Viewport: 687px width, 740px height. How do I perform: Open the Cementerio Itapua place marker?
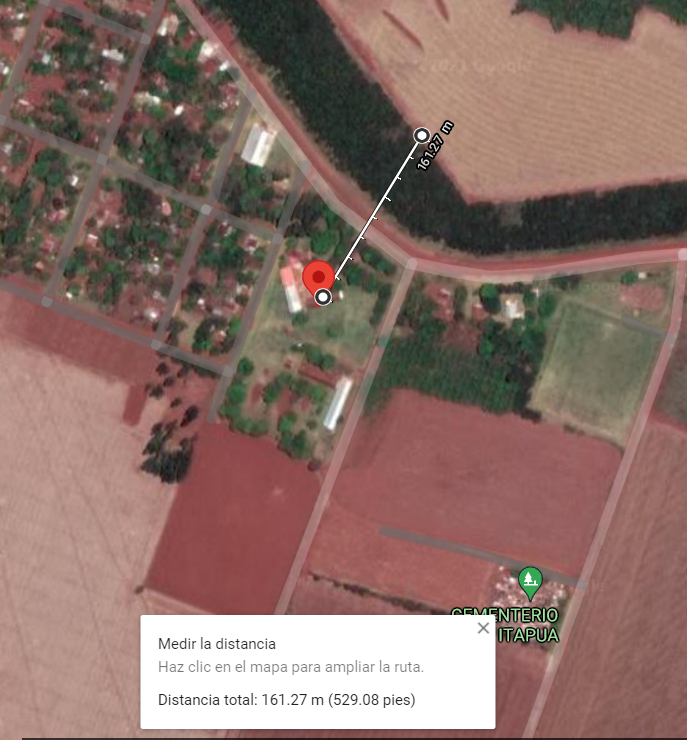530,578
